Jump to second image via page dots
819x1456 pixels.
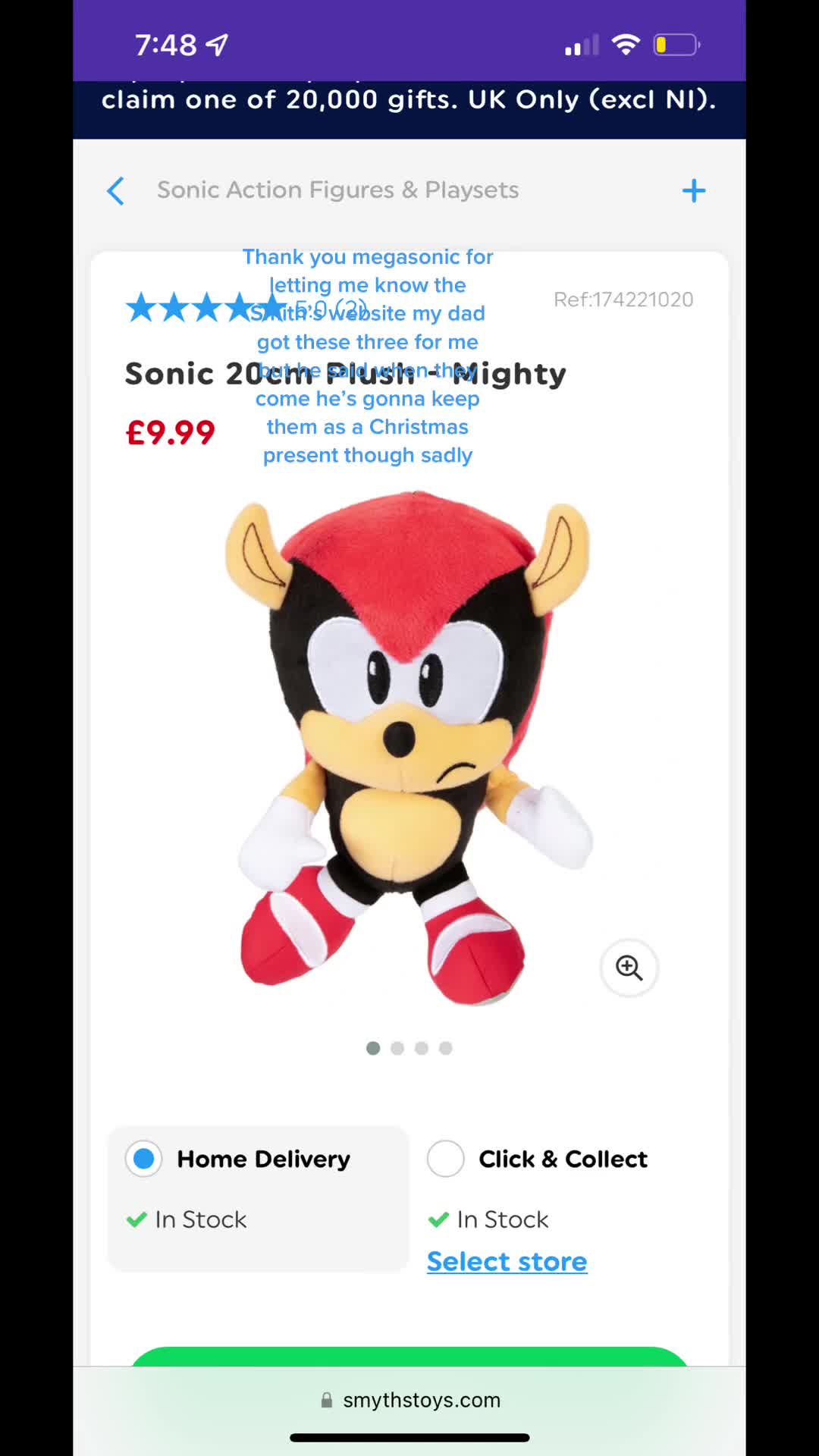tap(397, 1048)
